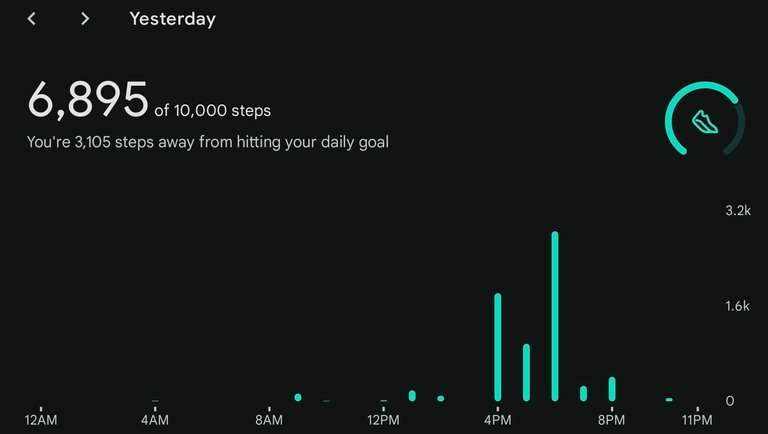Select the tallest step bar after 4PM
The image size is (768, 434).
555,316
